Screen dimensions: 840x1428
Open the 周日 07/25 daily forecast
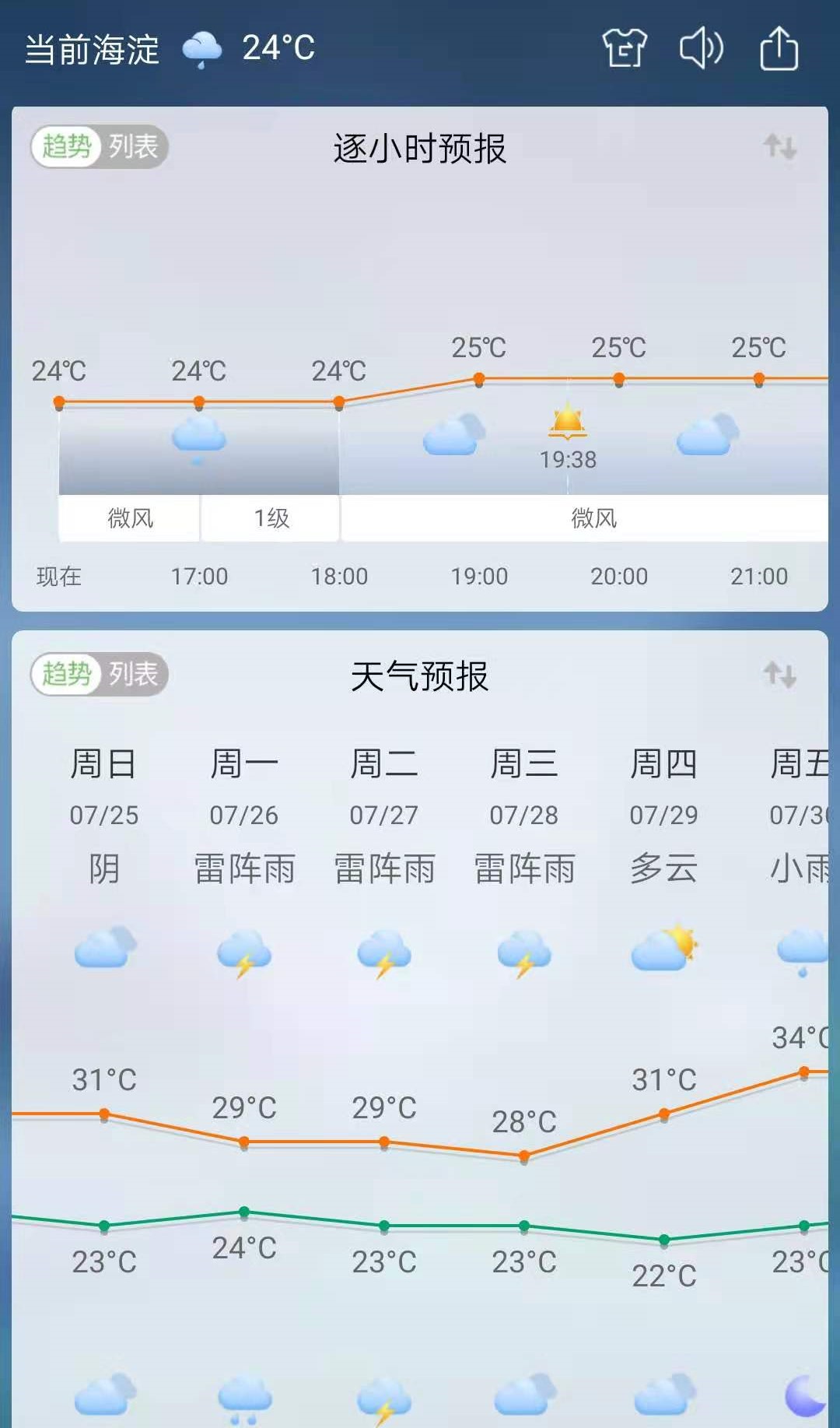tap(103, 816)
